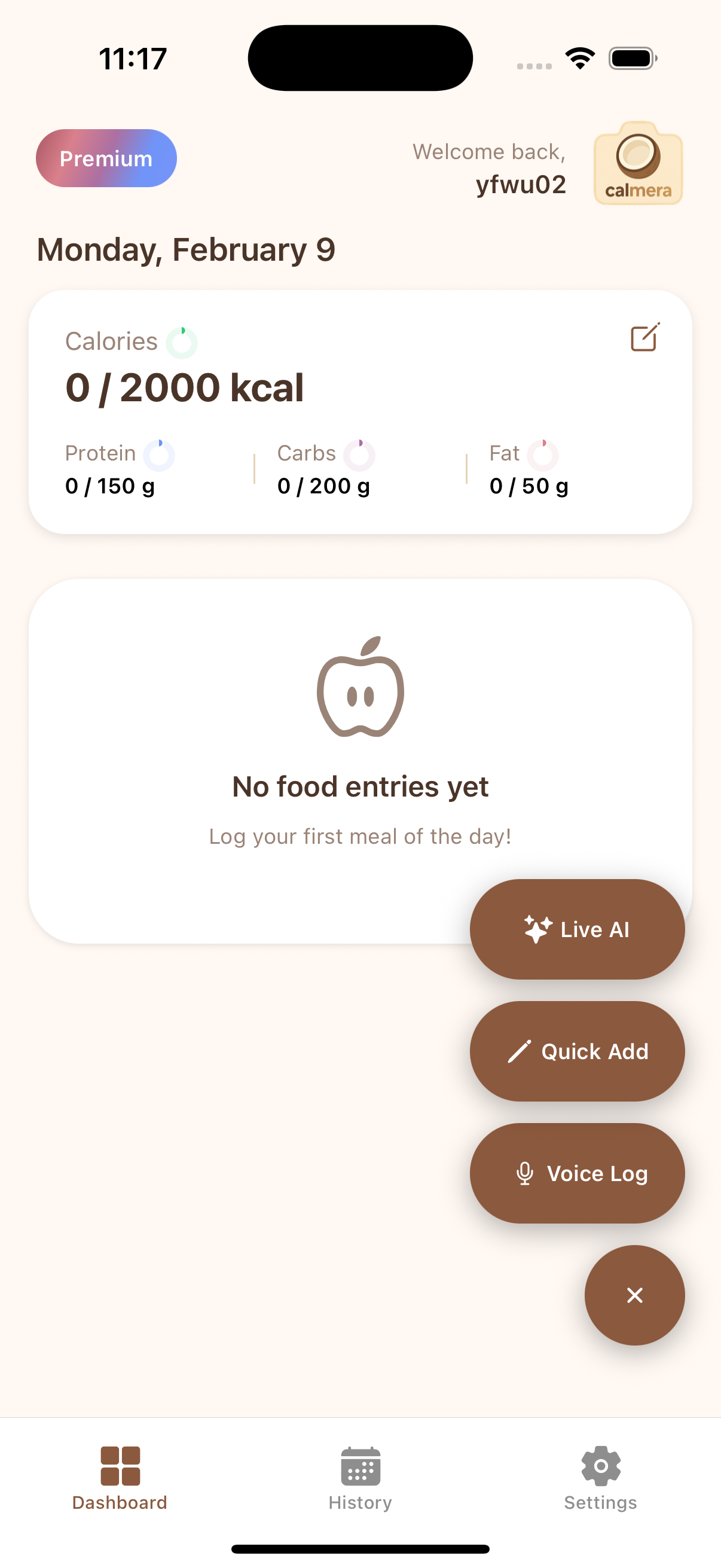This screenshot has width=721, height=1568.
Task: Switch to the History tab
Action: point(360,1478)
